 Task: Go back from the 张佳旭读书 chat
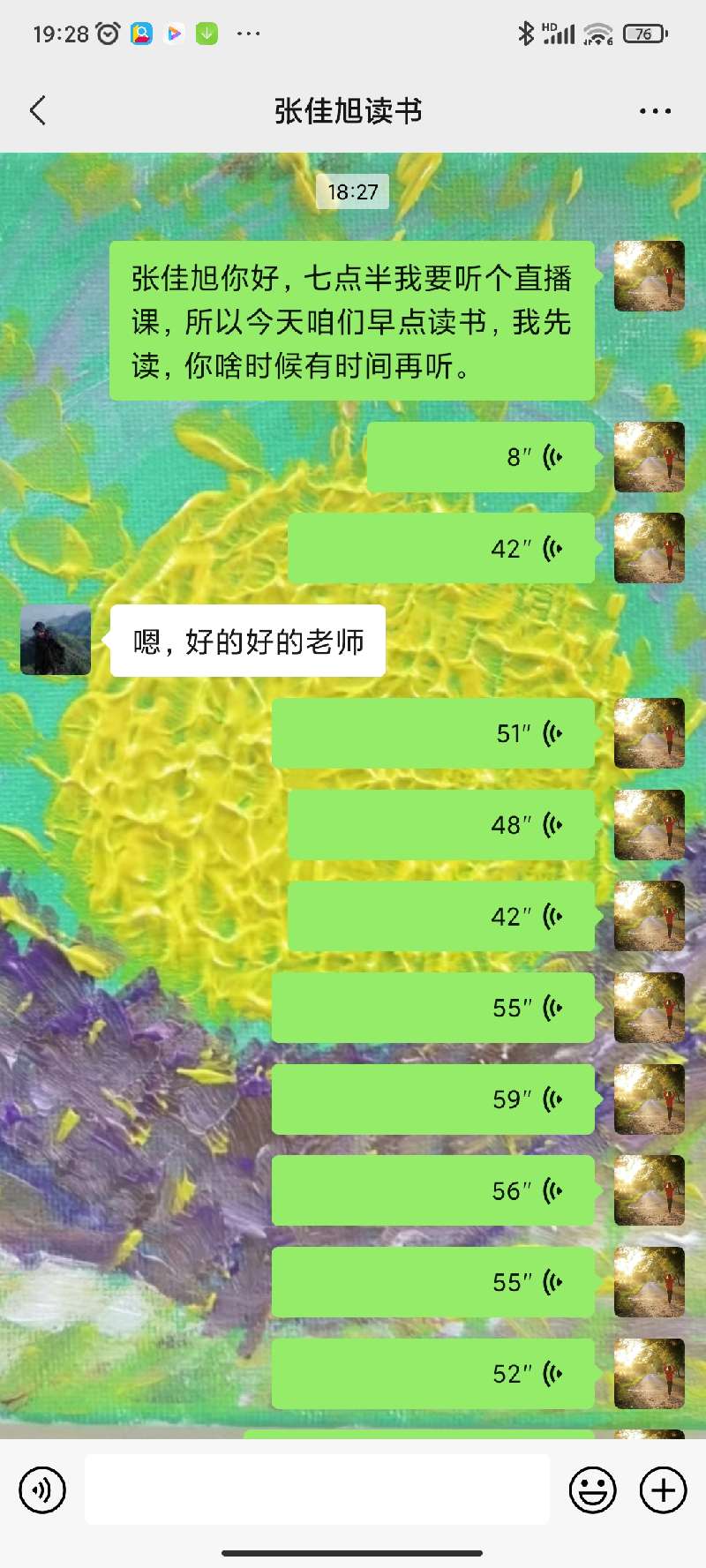coord(38,111)
